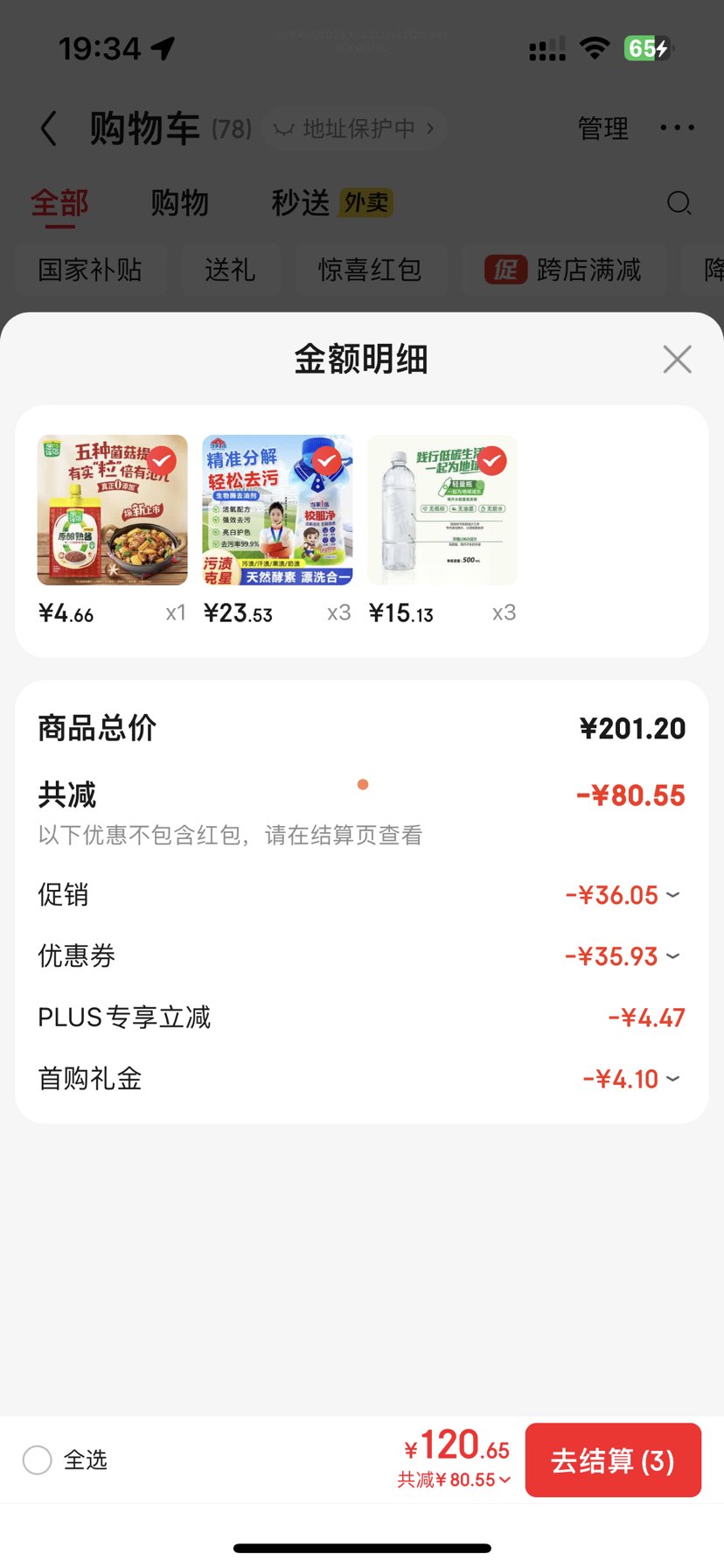Switch to the 购物 tab
This screenshot has width=724, height=1568.
180,203
